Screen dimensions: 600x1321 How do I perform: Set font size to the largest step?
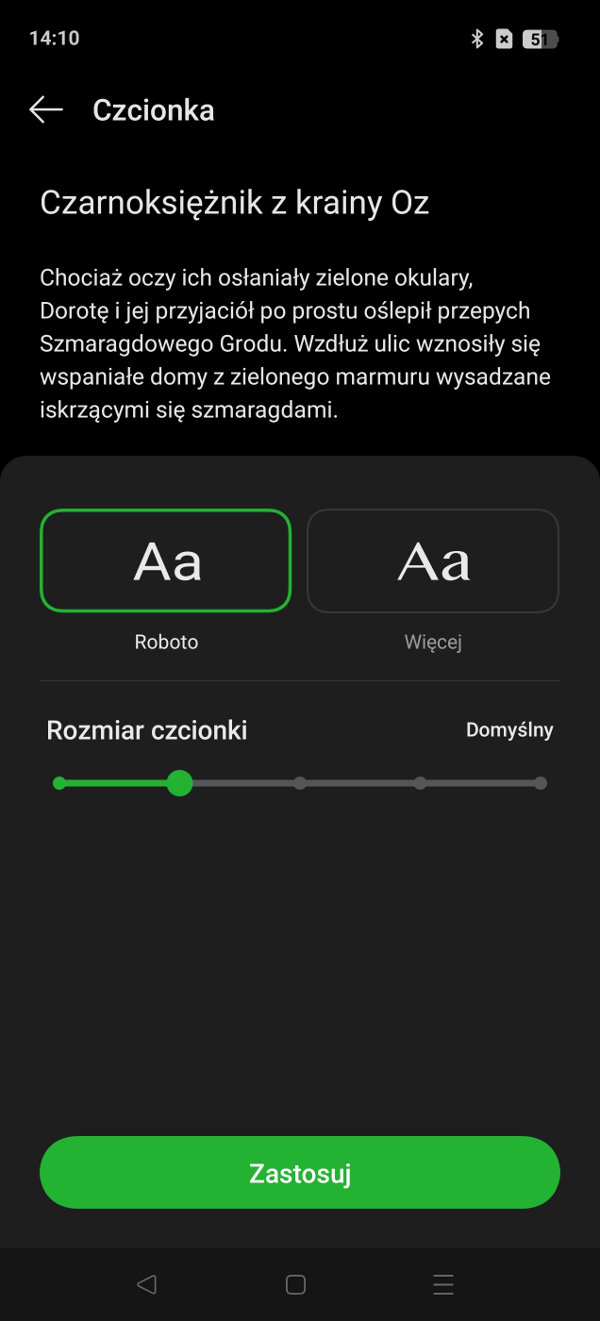pos(540,783)
